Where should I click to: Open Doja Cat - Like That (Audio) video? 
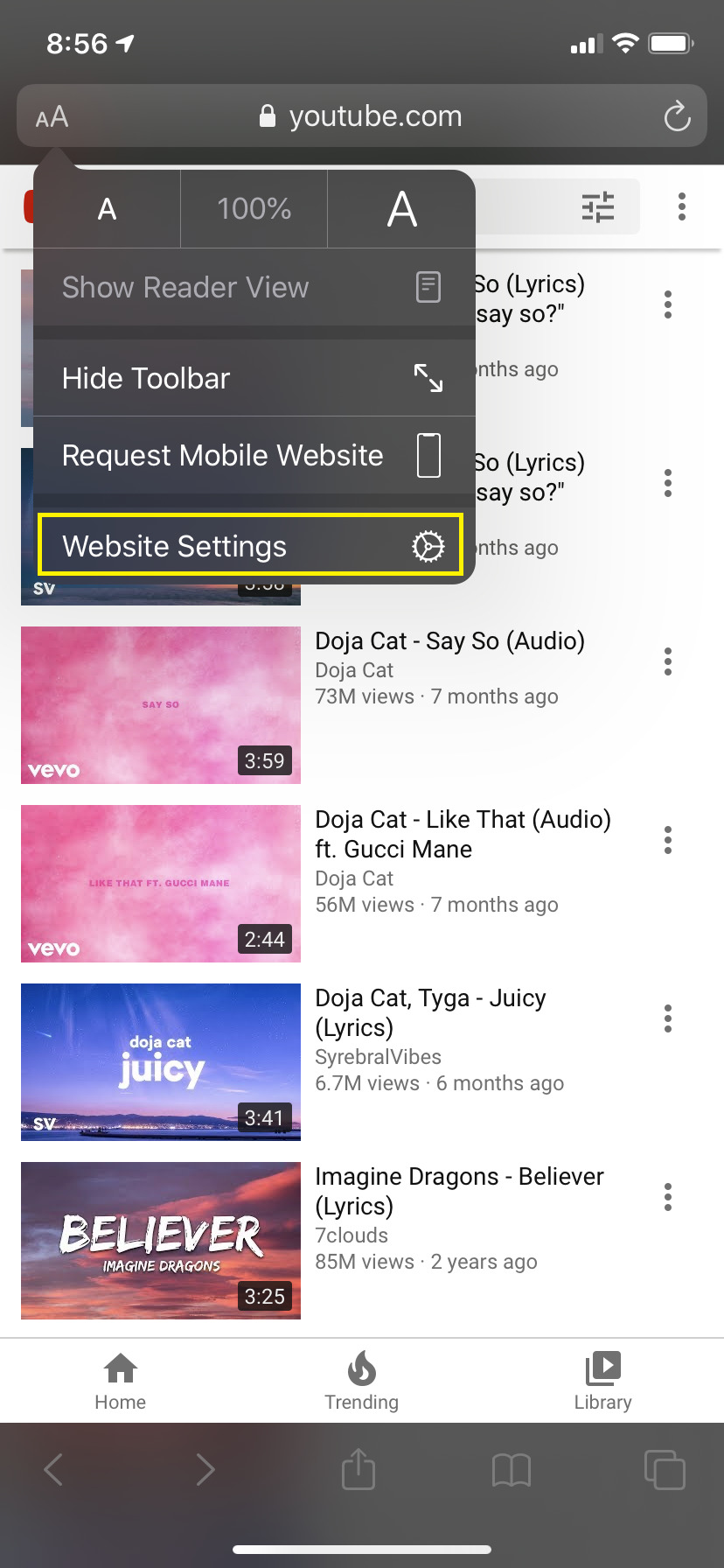[x=161, y=884]
